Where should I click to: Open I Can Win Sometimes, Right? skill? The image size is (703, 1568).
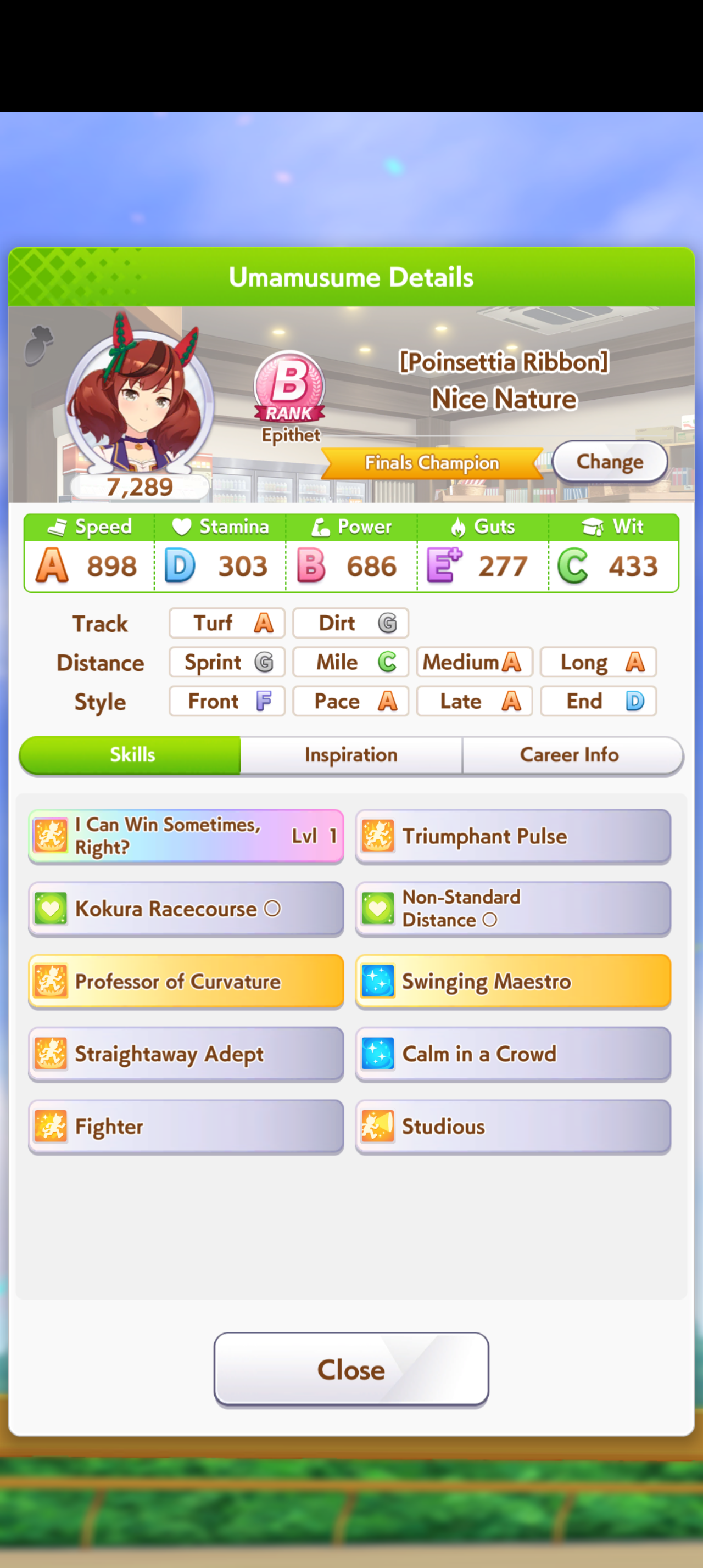186,836
